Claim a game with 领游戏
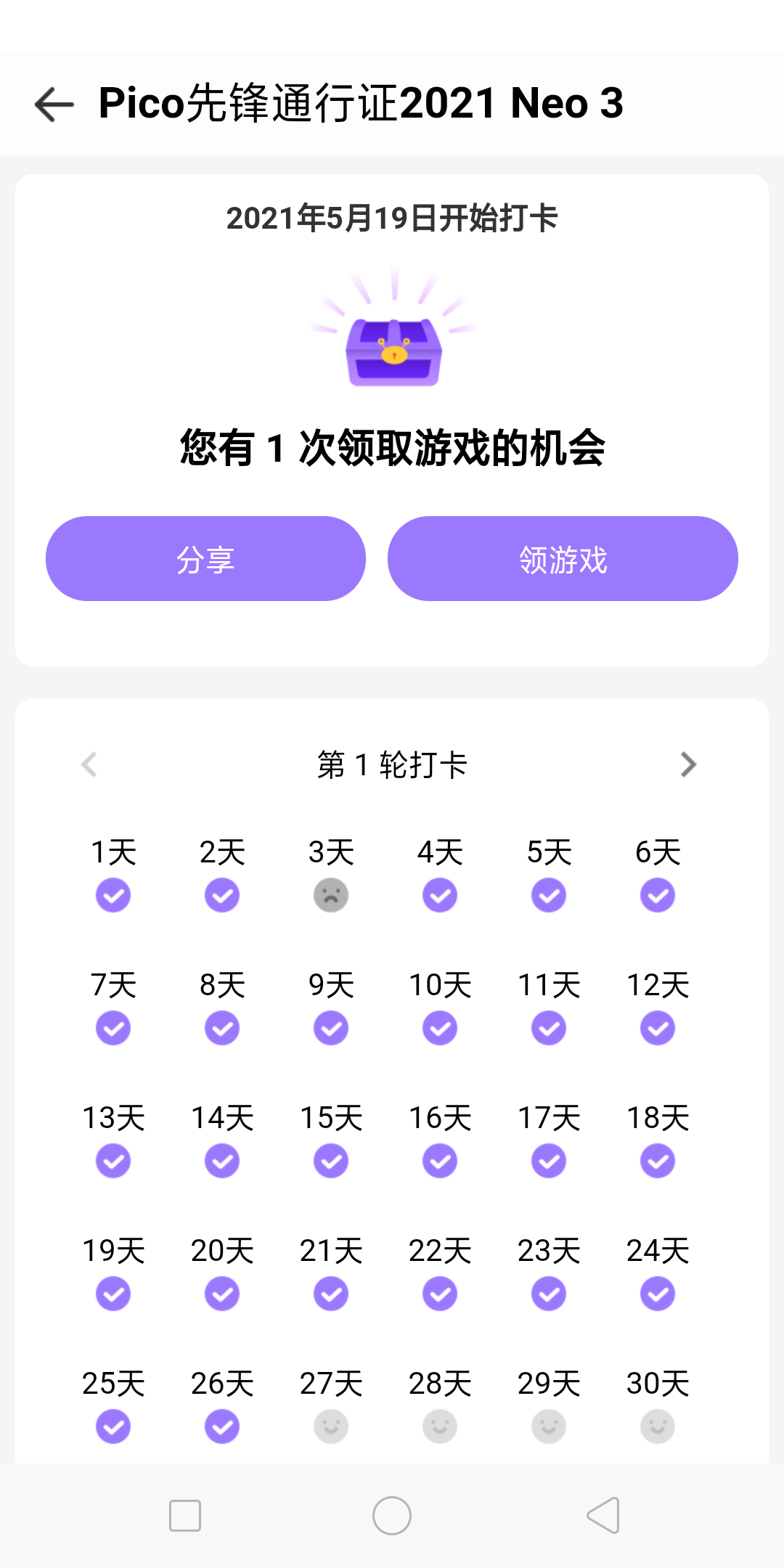 (x=563, y=559)
